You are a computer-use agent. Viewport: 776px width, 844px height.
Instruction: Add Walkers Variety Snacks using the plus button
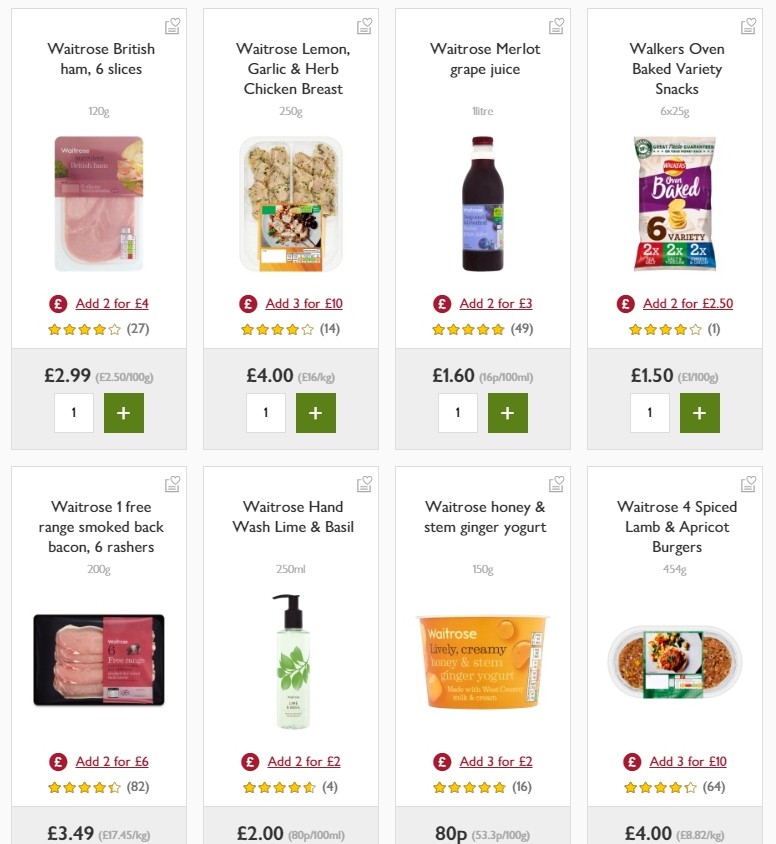(x=699, y=412)
